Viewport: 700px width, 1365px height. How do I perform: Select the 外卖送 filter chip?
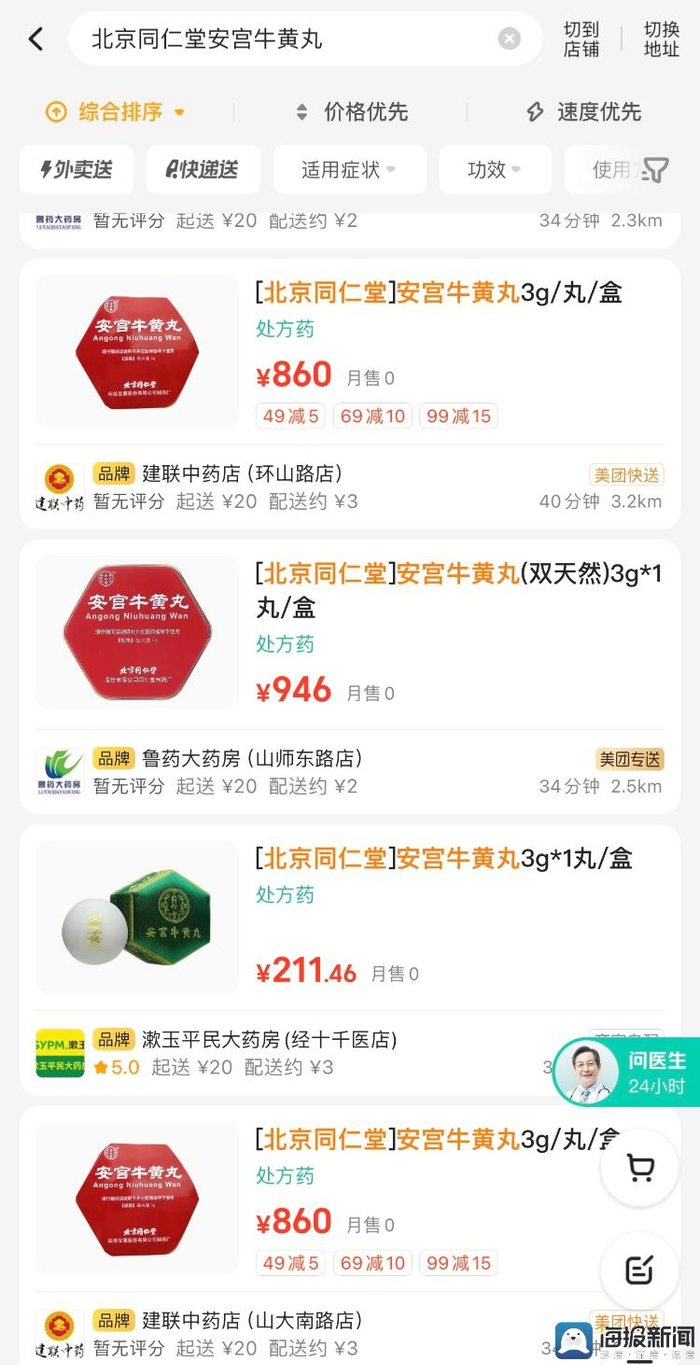coord(76,170)
